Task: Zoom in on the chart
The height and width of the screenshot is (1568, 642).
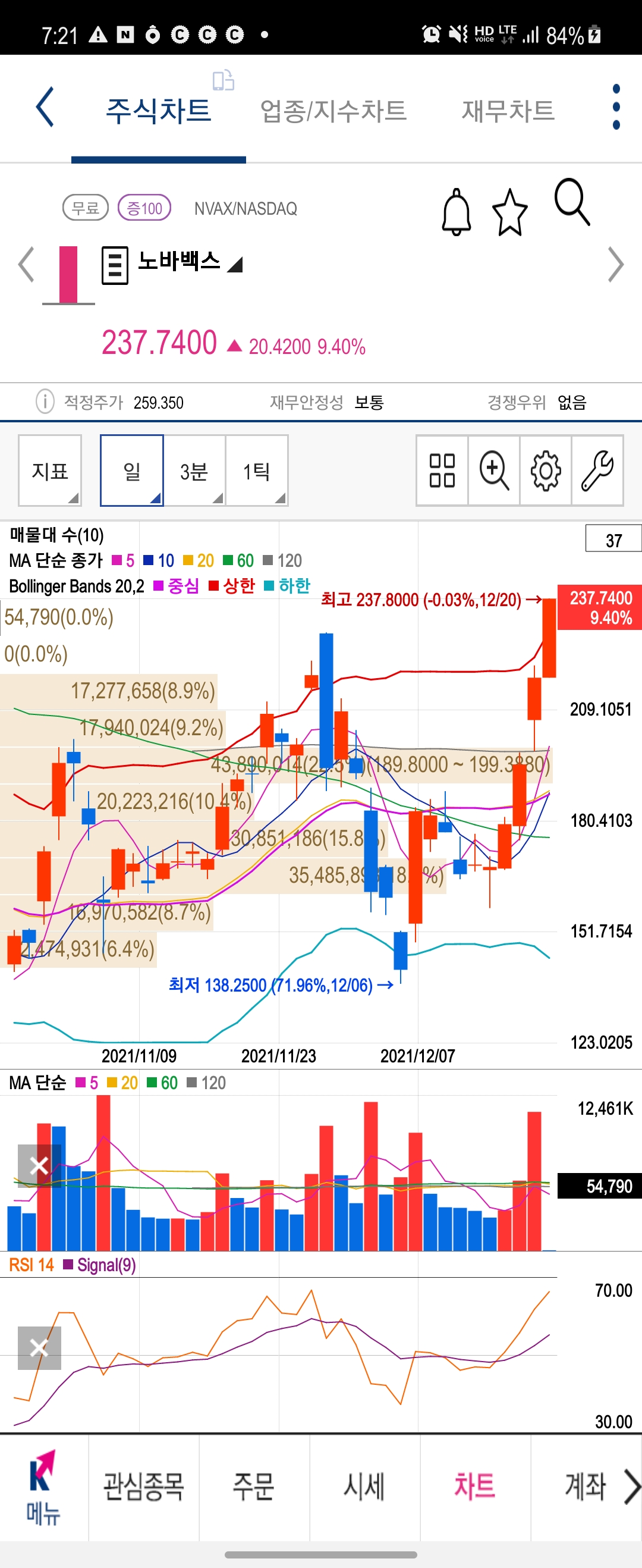Action: point(493,471)
